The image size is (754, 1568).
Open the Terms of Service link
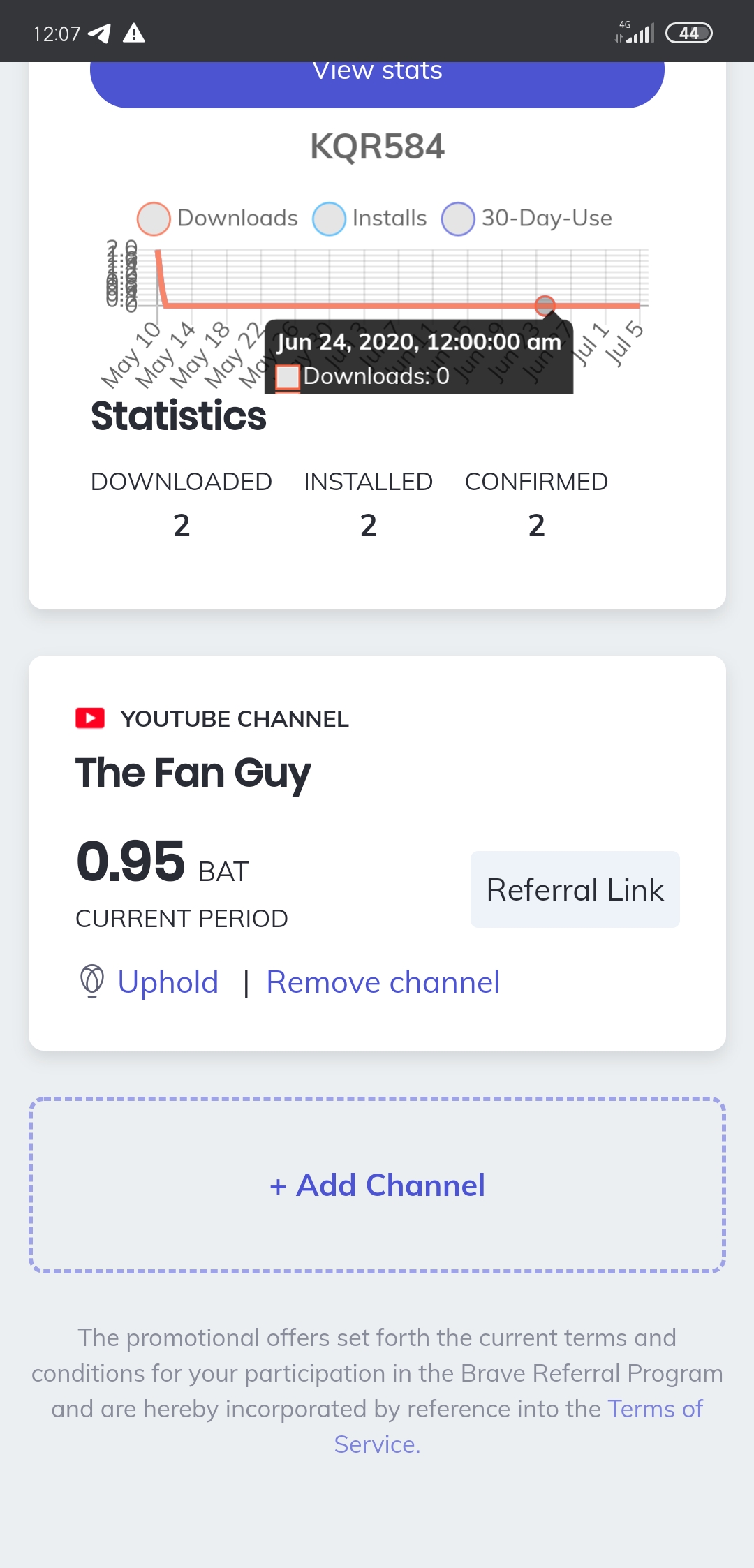pos(655,1409)
